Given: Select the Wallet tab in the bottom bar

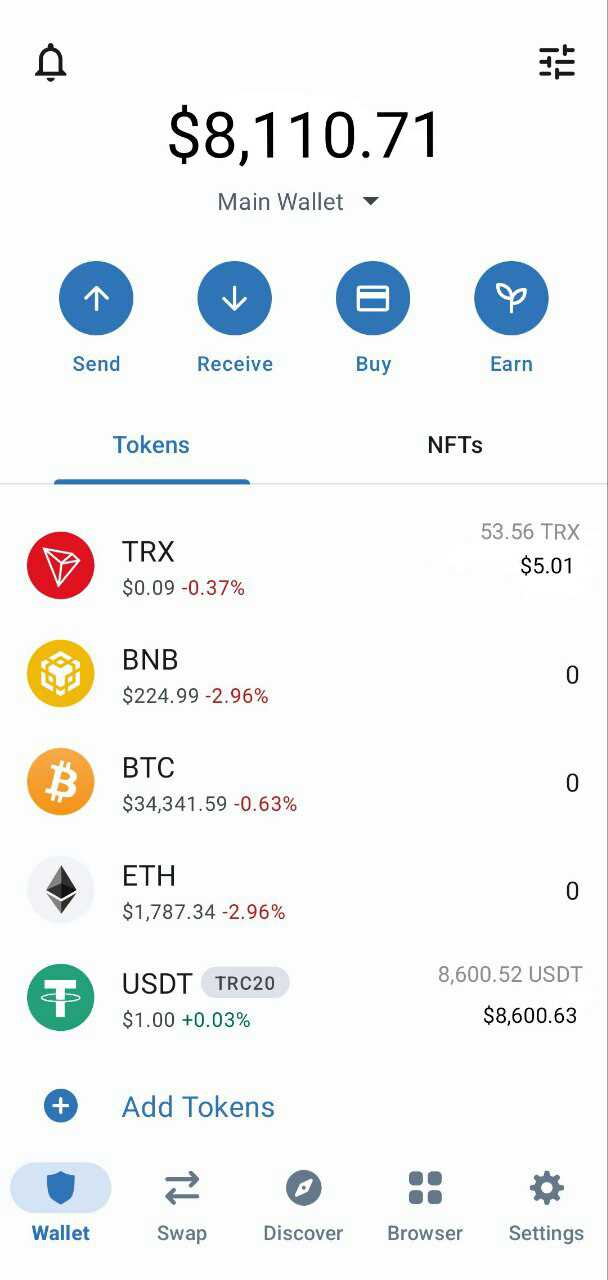Looking at the screenshot, I should 61,1205.
